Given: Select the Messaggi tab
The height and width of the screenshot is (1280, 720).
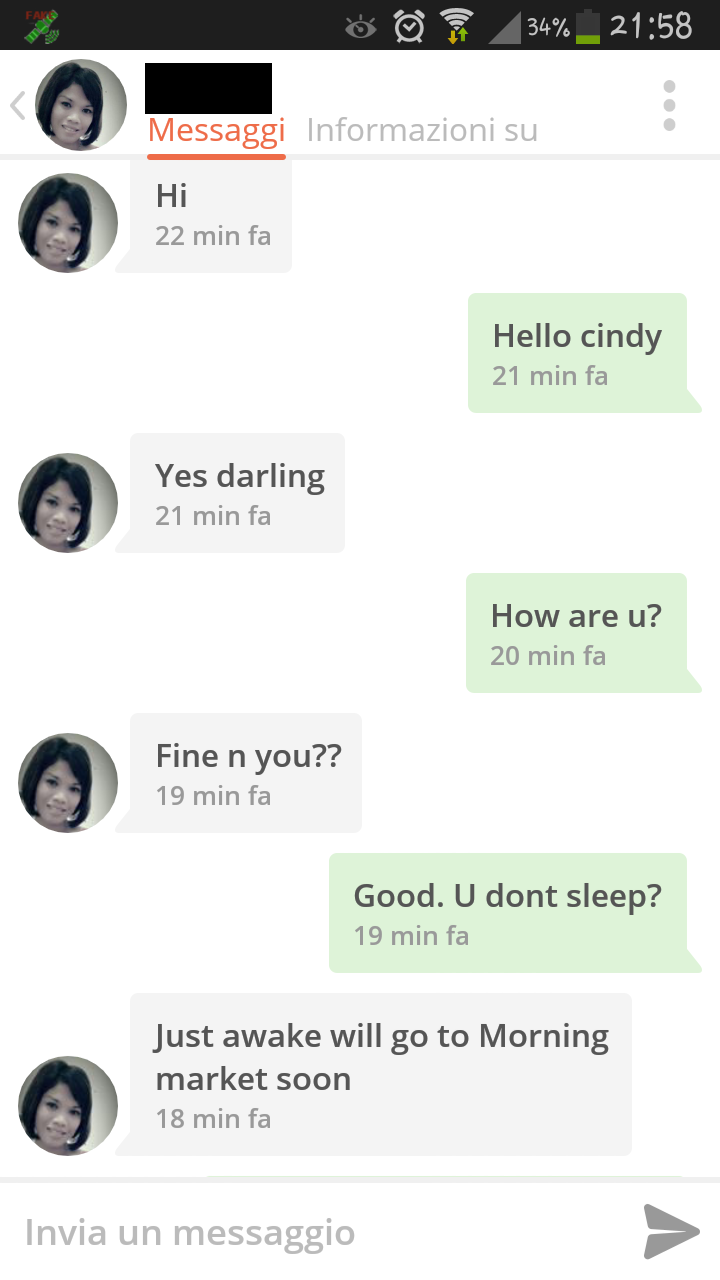Looking at the screenshot, I should click(x=216, y=130).
